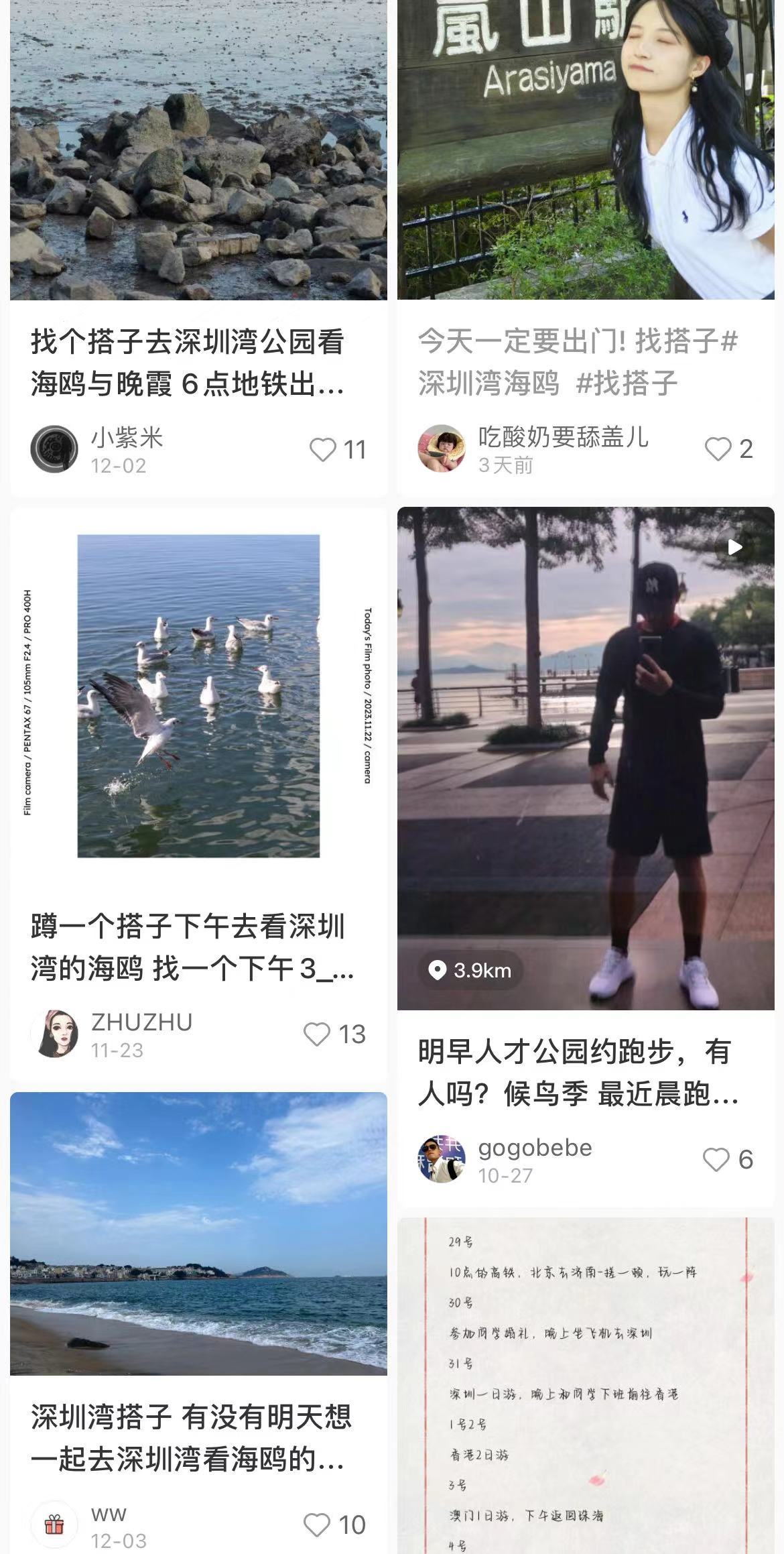View 小紫米's profile avatar
Image resolution: width=784 pixels, height=1554 pixels.
click(x=55, y=449)
